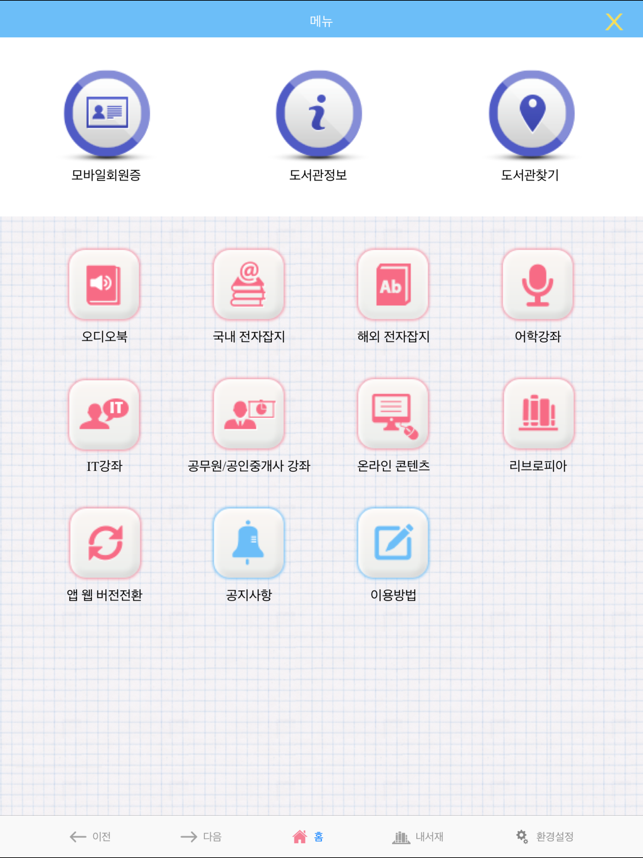Open 환경설정 settings

(545, 836)
